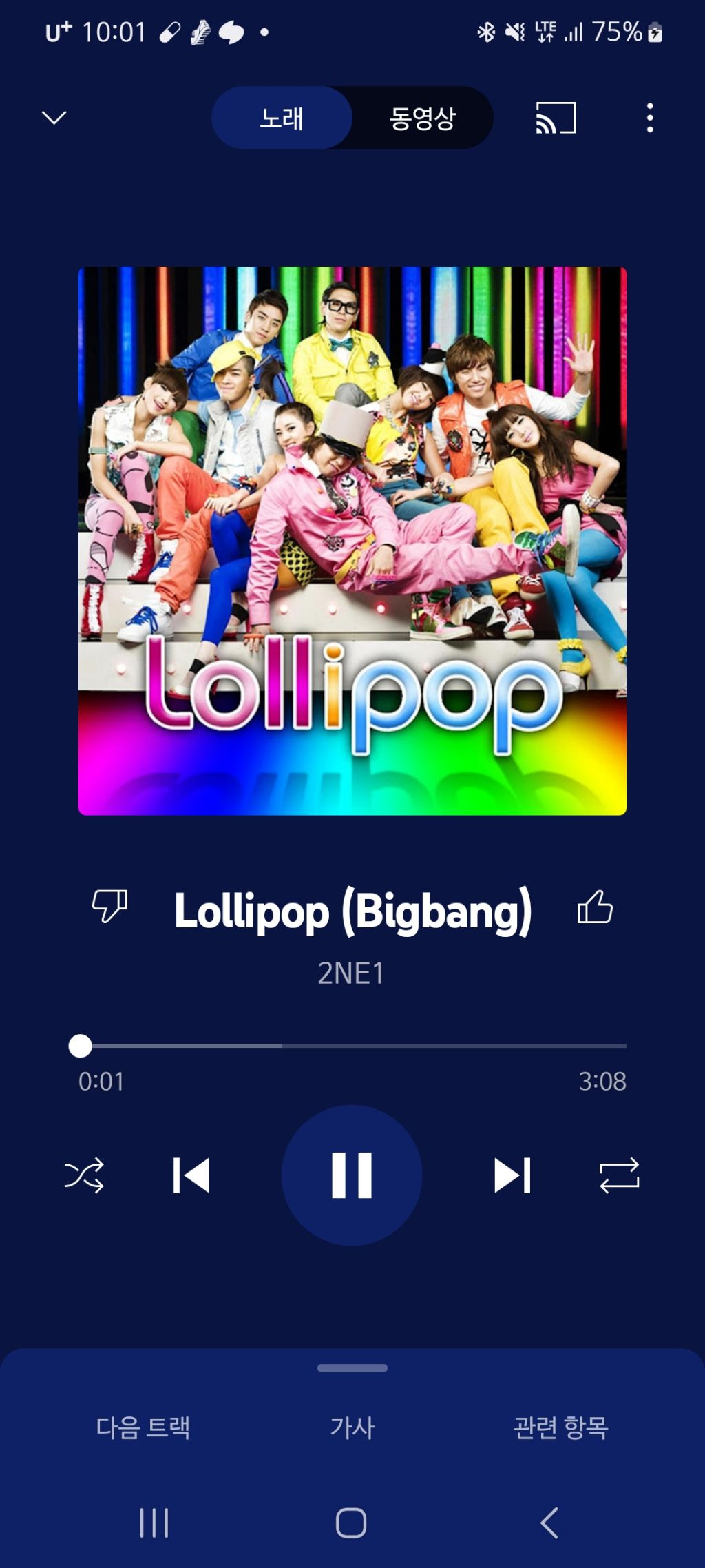The image size is (705, 1568).
Task: Show lyrics via the 가사 tab
Action: (x=352, y=1427)
